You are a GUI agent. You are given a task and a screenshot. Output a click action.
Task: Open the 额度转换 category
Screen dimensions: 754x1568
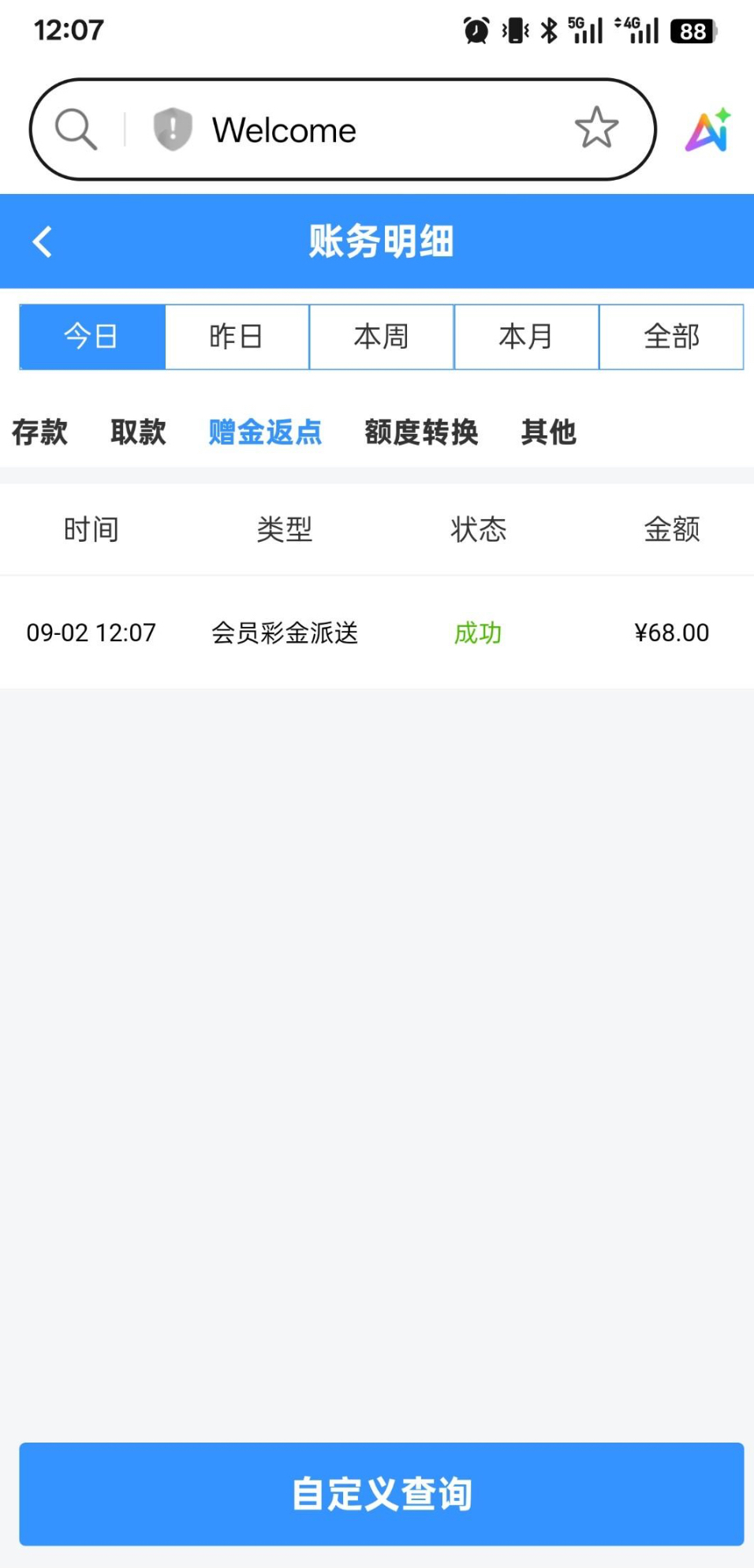[x=421, y=432]
